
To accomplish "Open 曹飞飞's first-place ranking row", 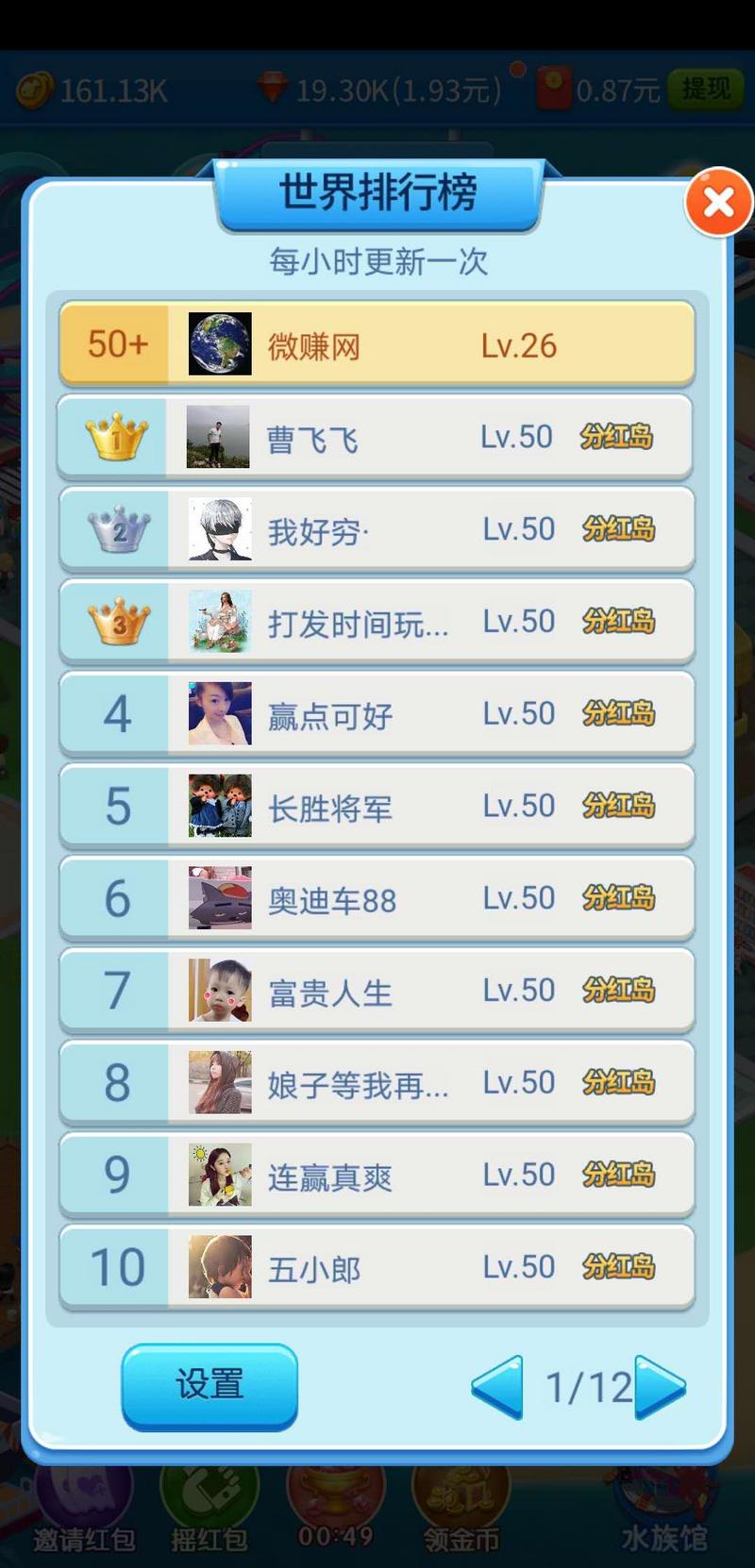I will coord(377,438).
